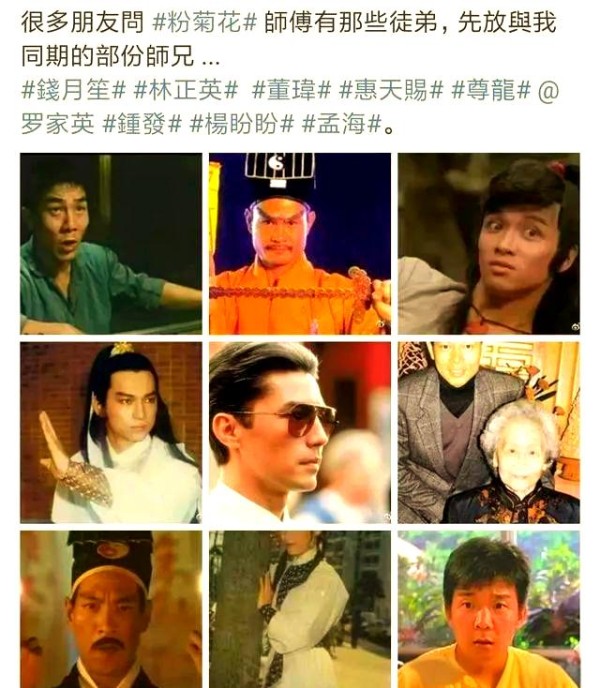
Task: Open photo of man in yellow shirt
Action: tap(488, 609)
